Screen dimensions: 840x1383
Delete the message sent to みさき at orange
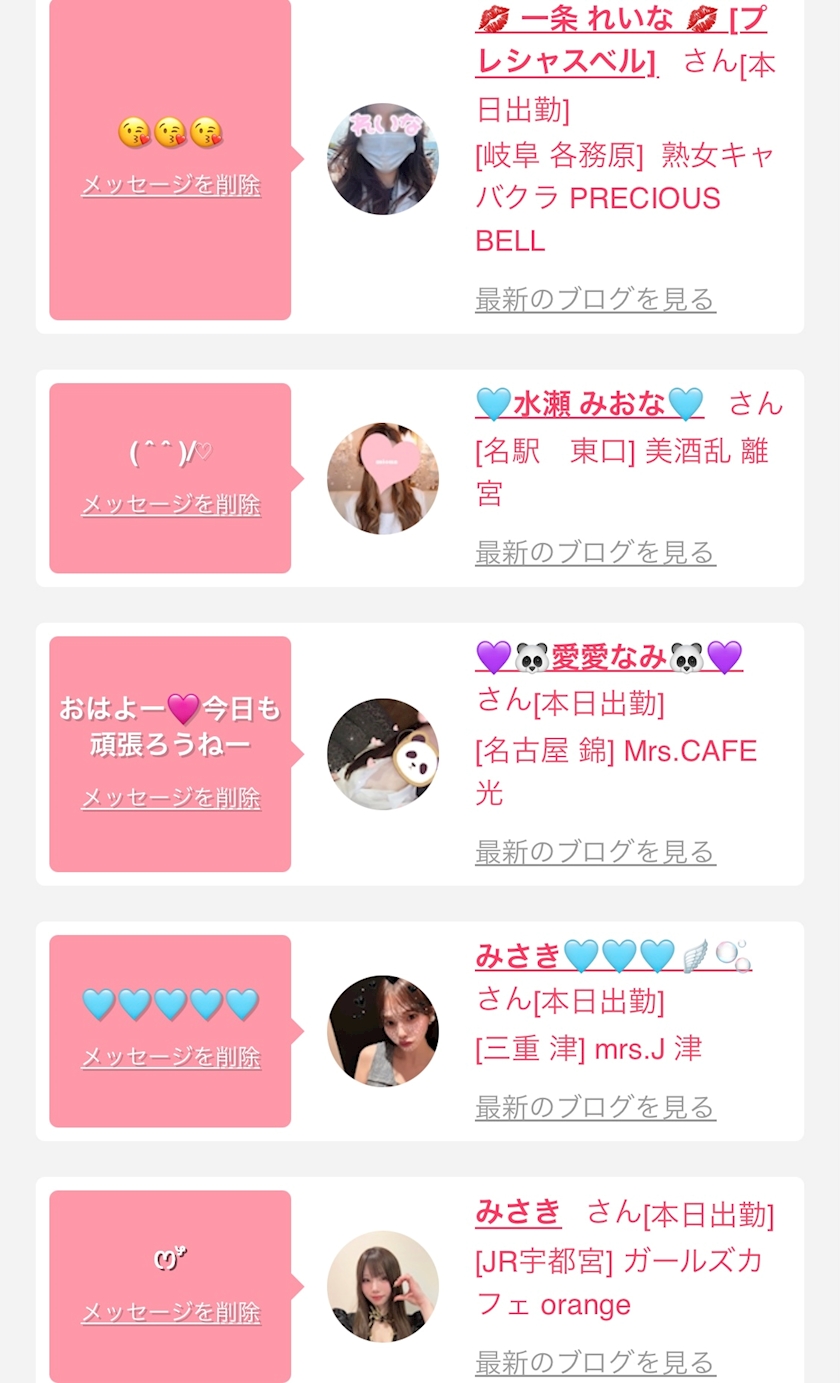[x=170, y=1312]
